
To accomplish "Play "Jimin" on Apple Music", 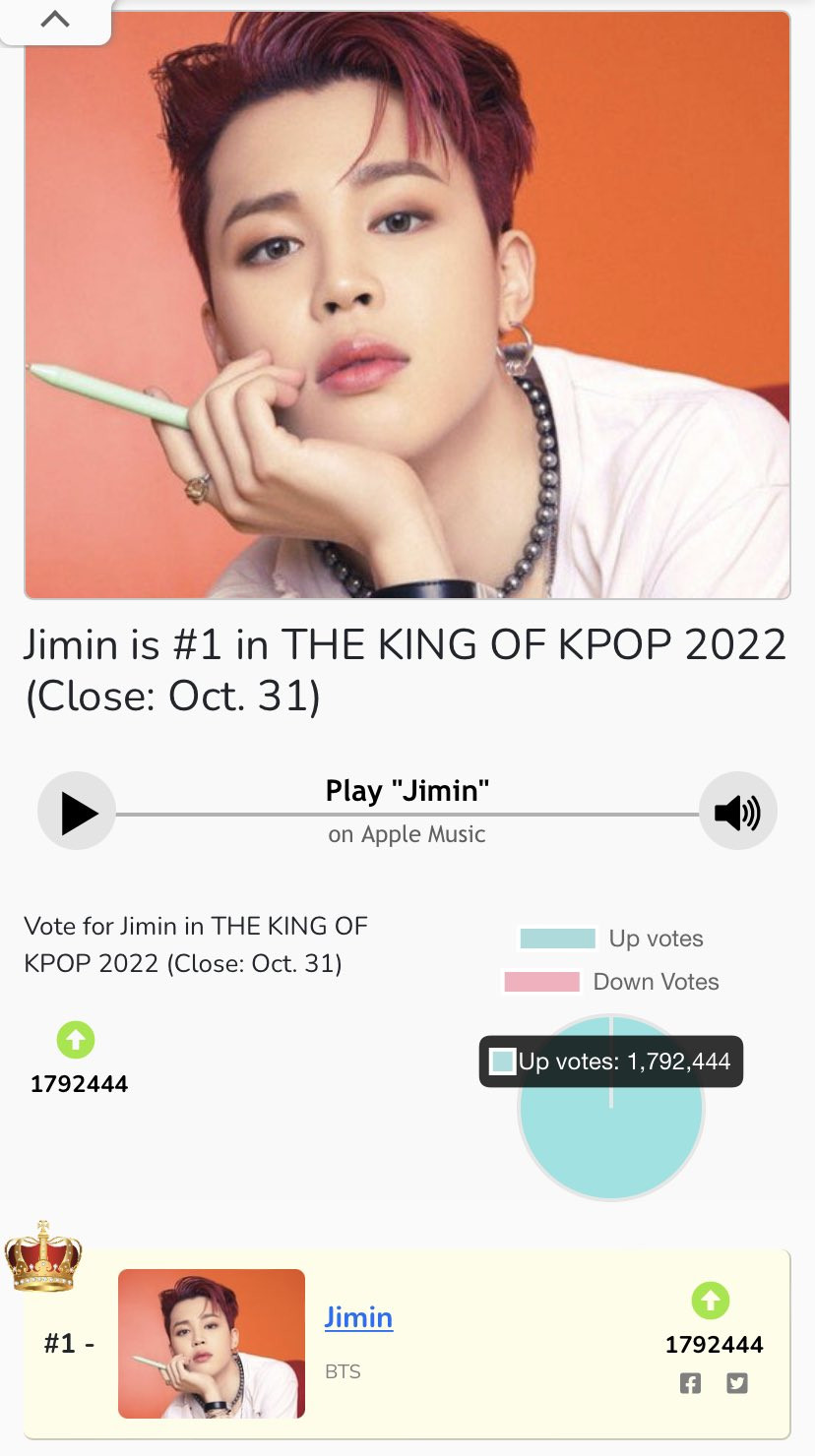I will [x=77, y=813].
